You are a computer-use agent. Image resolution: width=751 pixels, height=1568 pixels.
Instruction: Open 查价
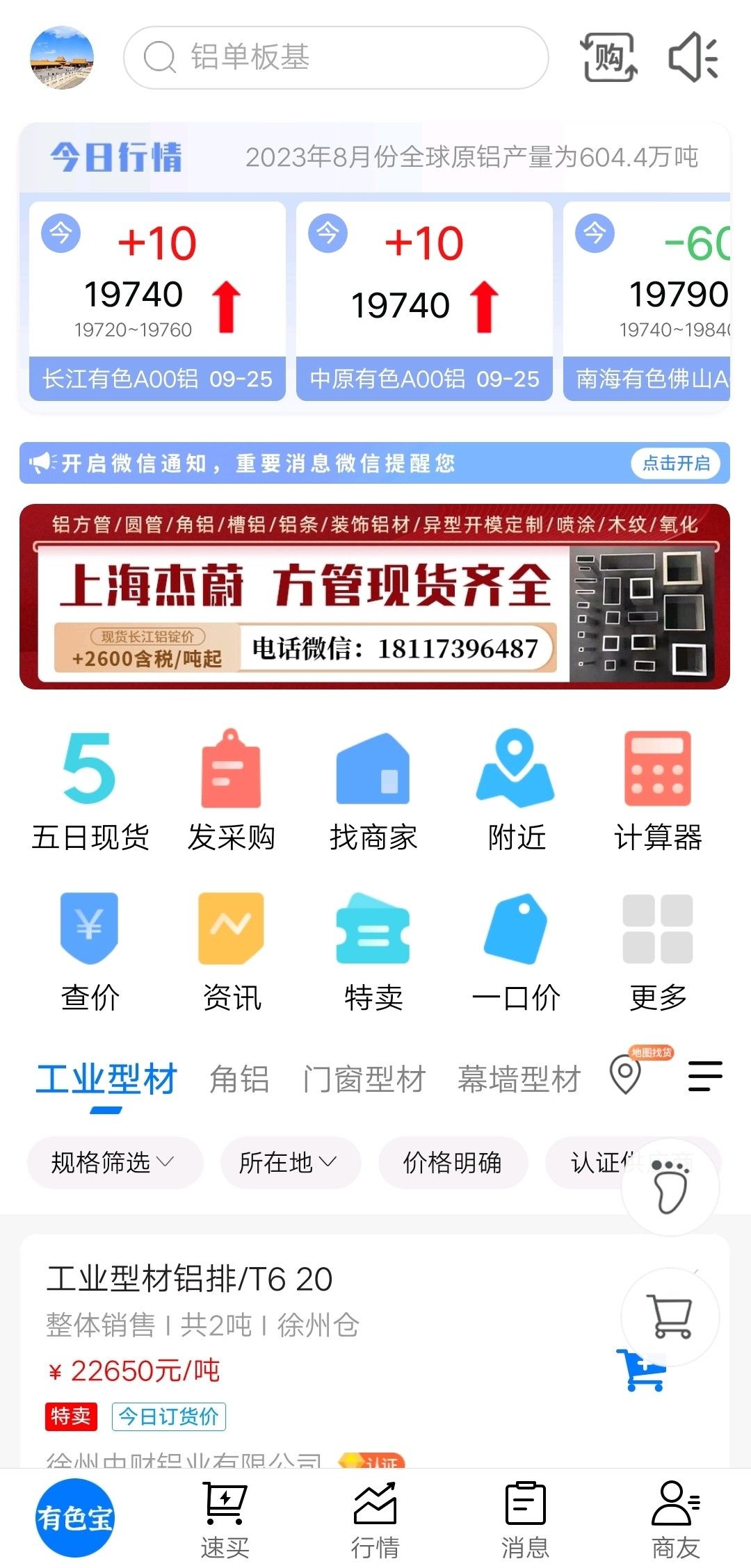tap(90, 952)
